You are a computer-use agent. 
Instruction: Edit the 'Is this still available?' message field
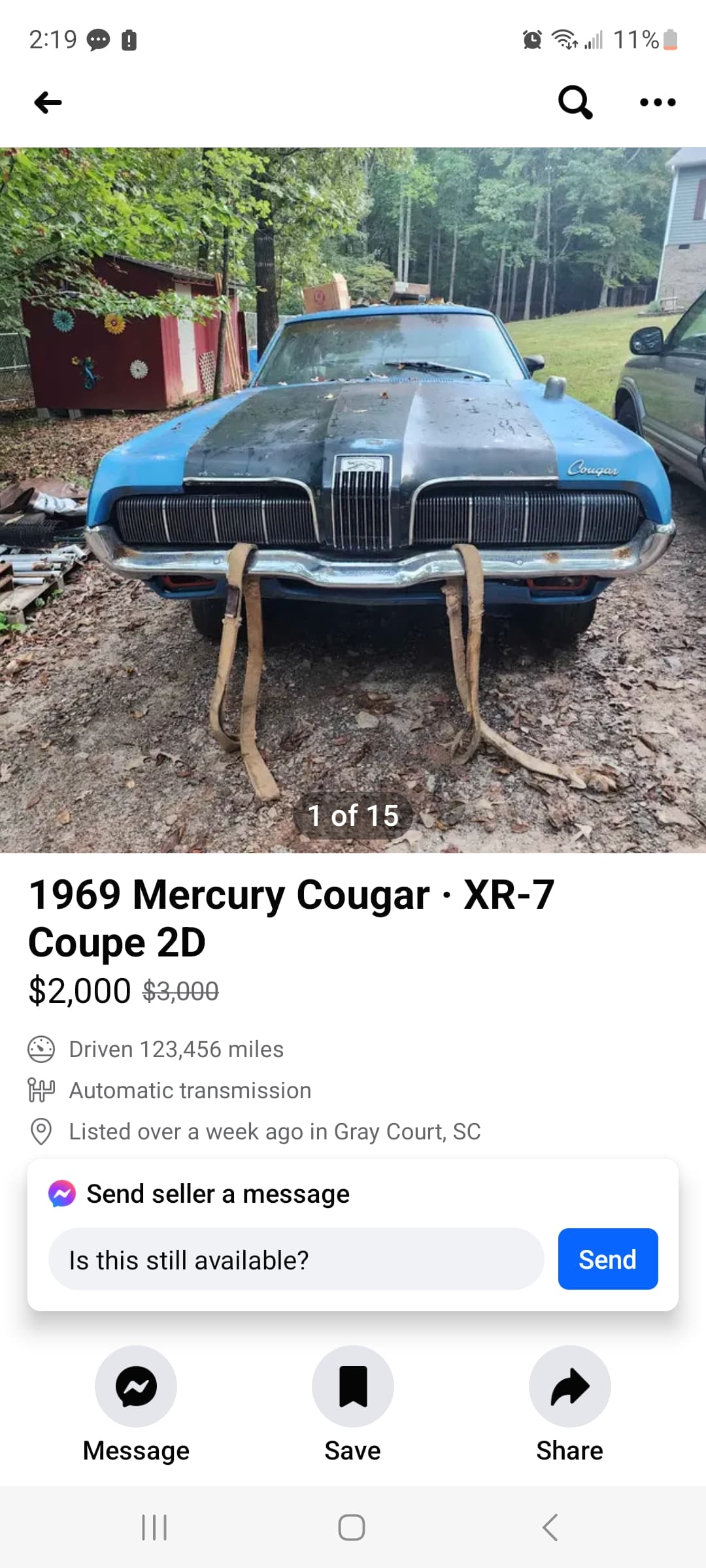coord(296,1259)
